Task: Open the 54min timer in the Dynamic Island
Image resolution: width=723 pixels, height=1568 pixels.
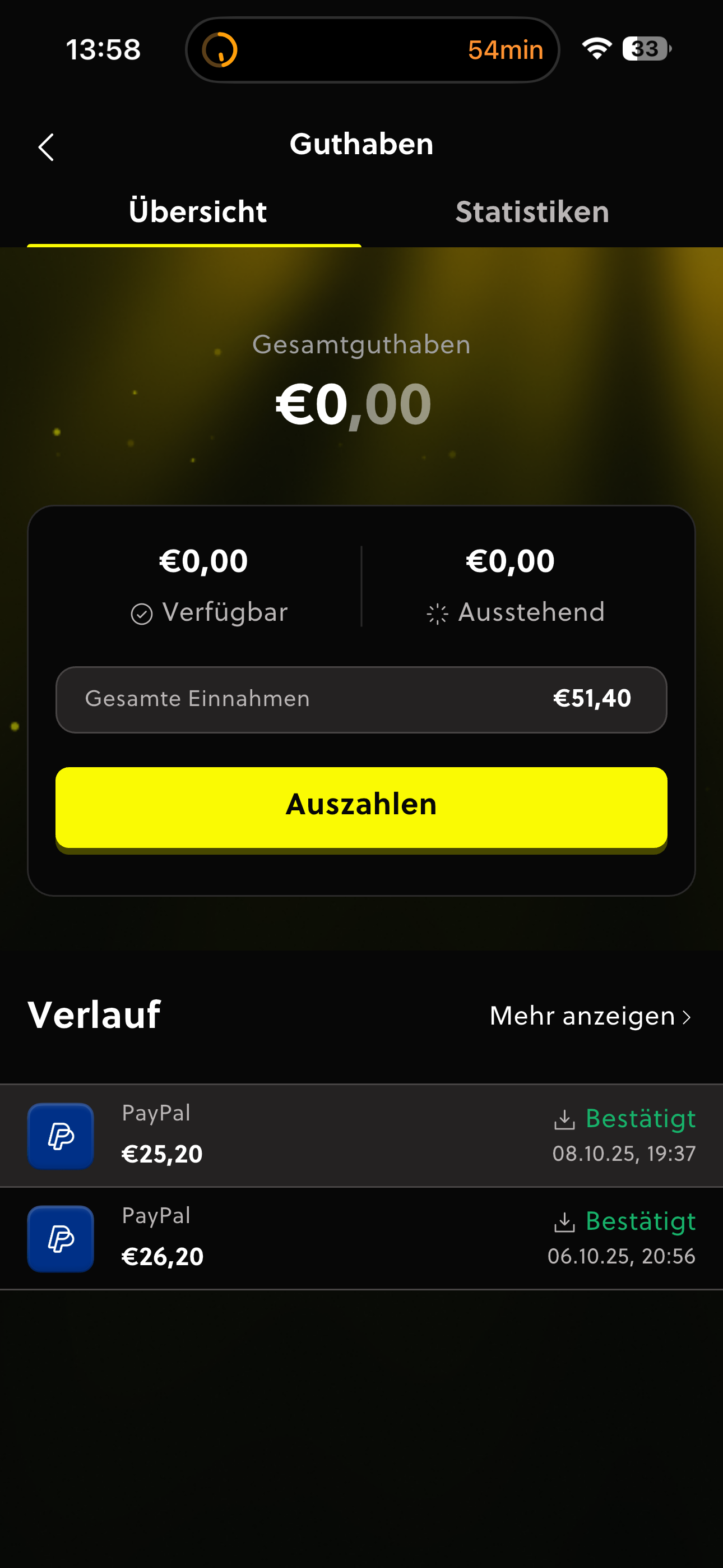Action: [x=373, y=50]
